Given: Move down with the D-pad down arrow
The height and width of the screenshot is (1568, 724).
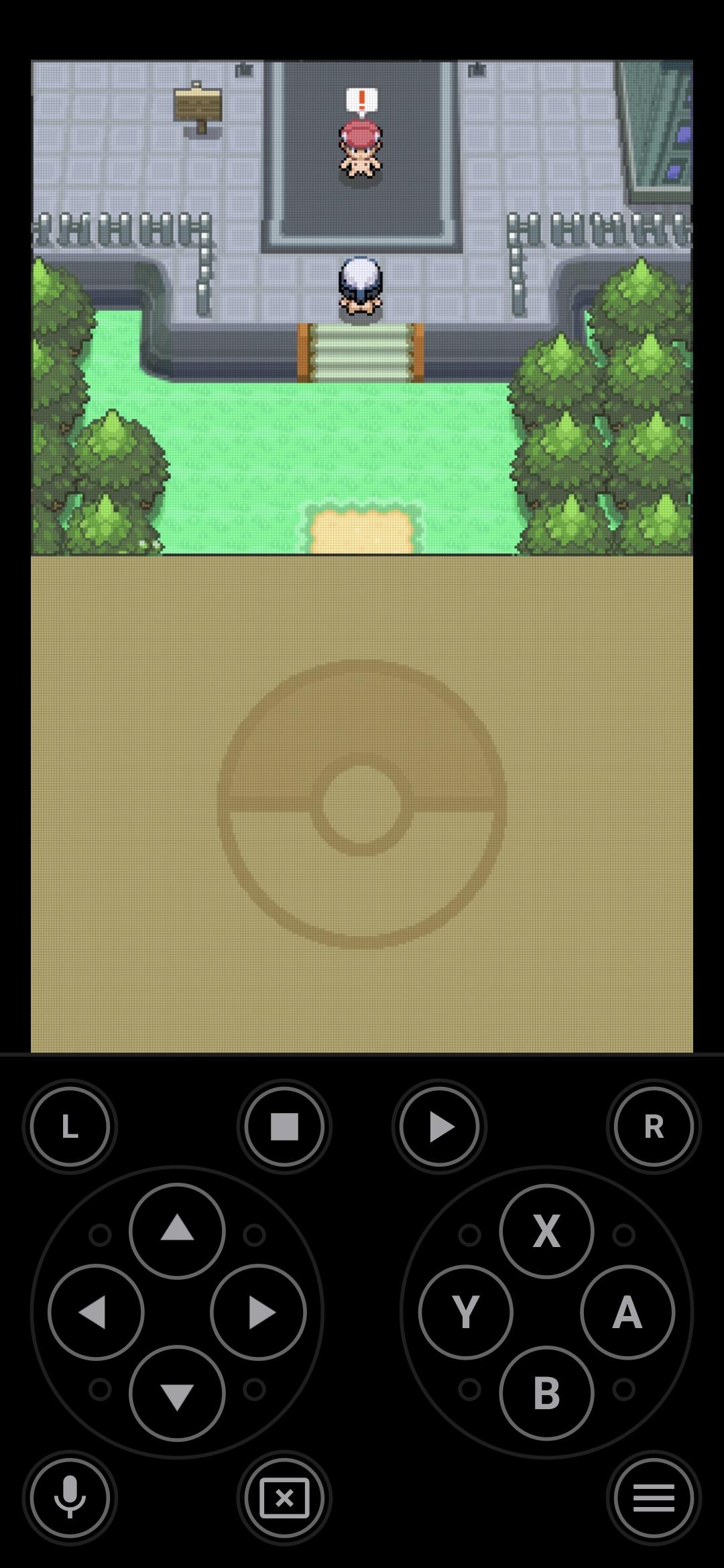Looking at the screenshot, I should 177,1392.
